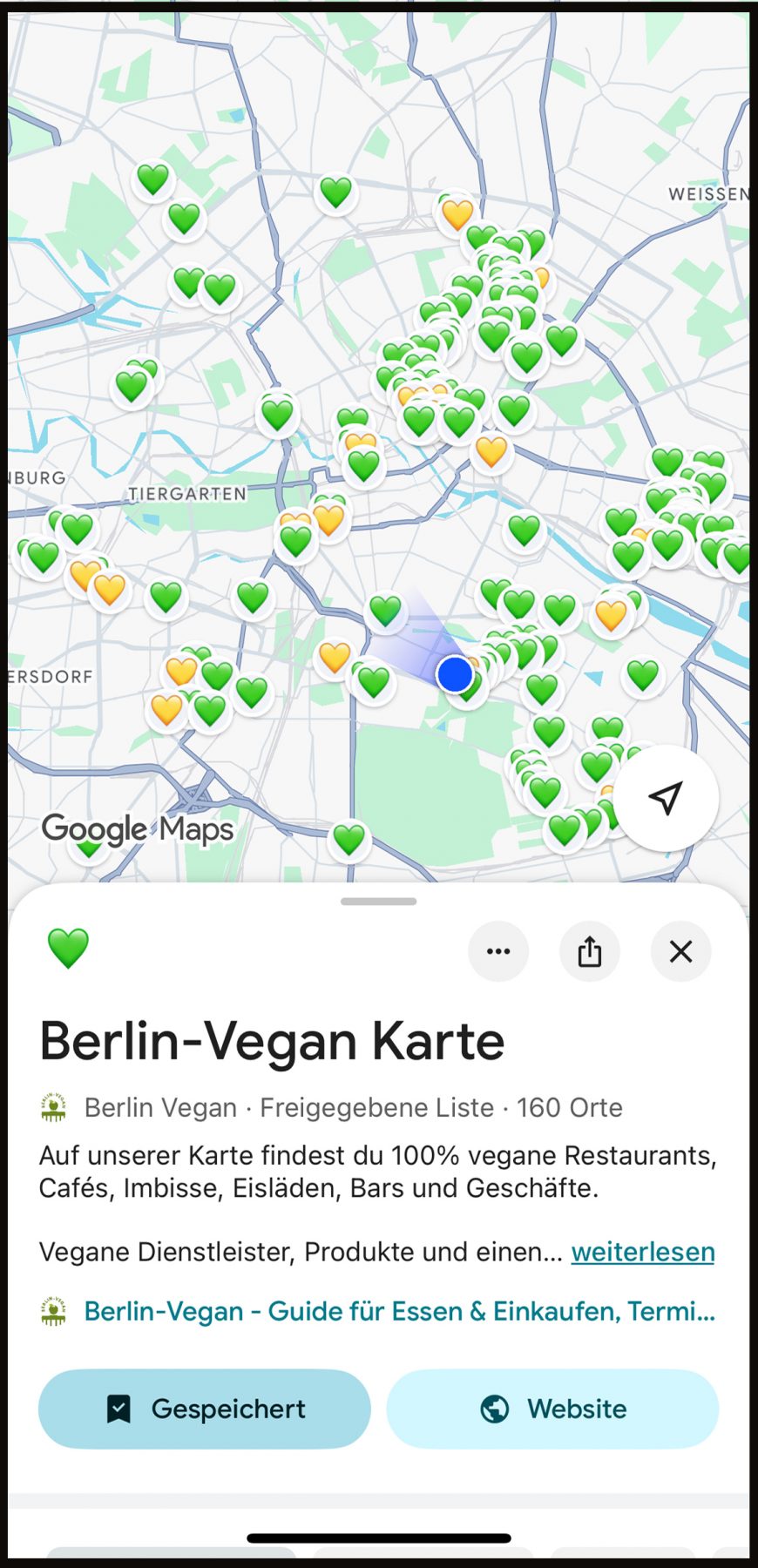Open the Berlin-Vegan guide link
Screen dimensions: 758x1568
pos(399,1311)
